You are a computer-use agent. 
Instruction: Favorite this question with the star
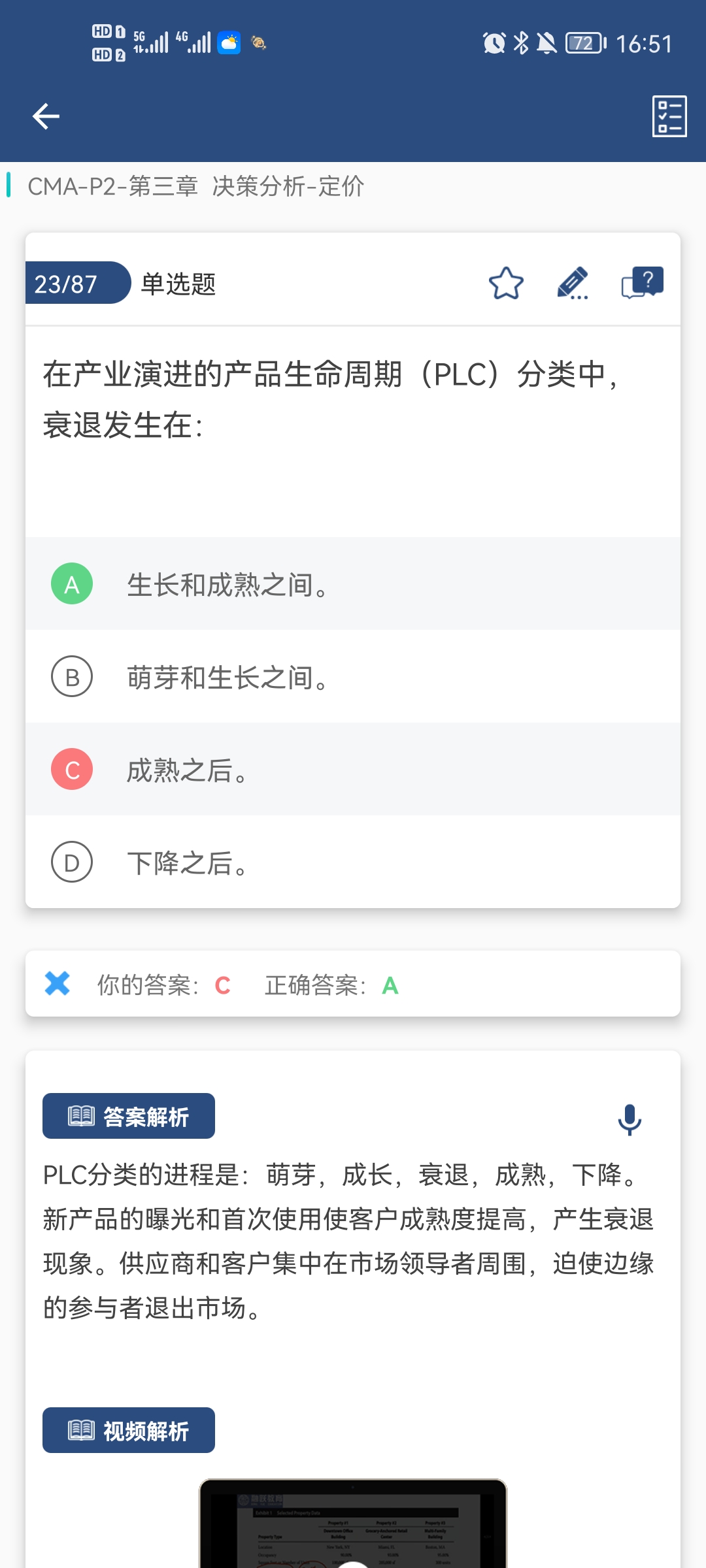506,283
